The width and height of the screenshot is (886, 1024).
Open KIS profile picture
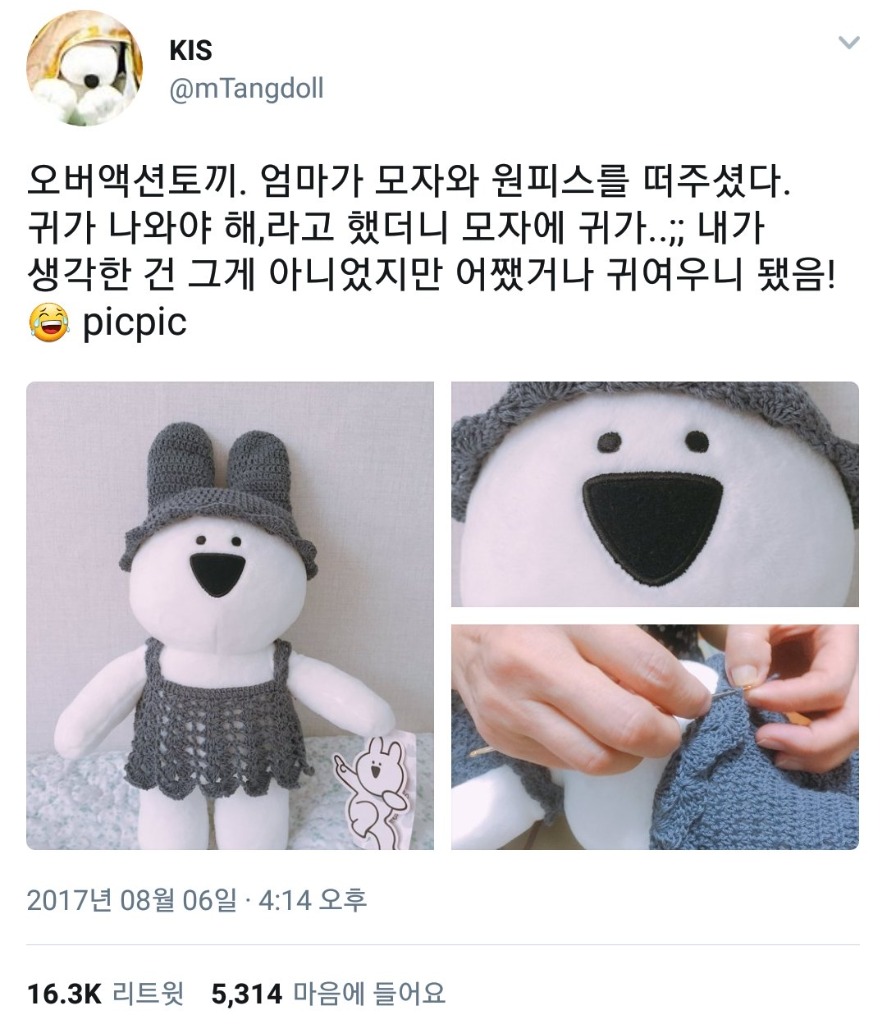click(x=84, y=68)
